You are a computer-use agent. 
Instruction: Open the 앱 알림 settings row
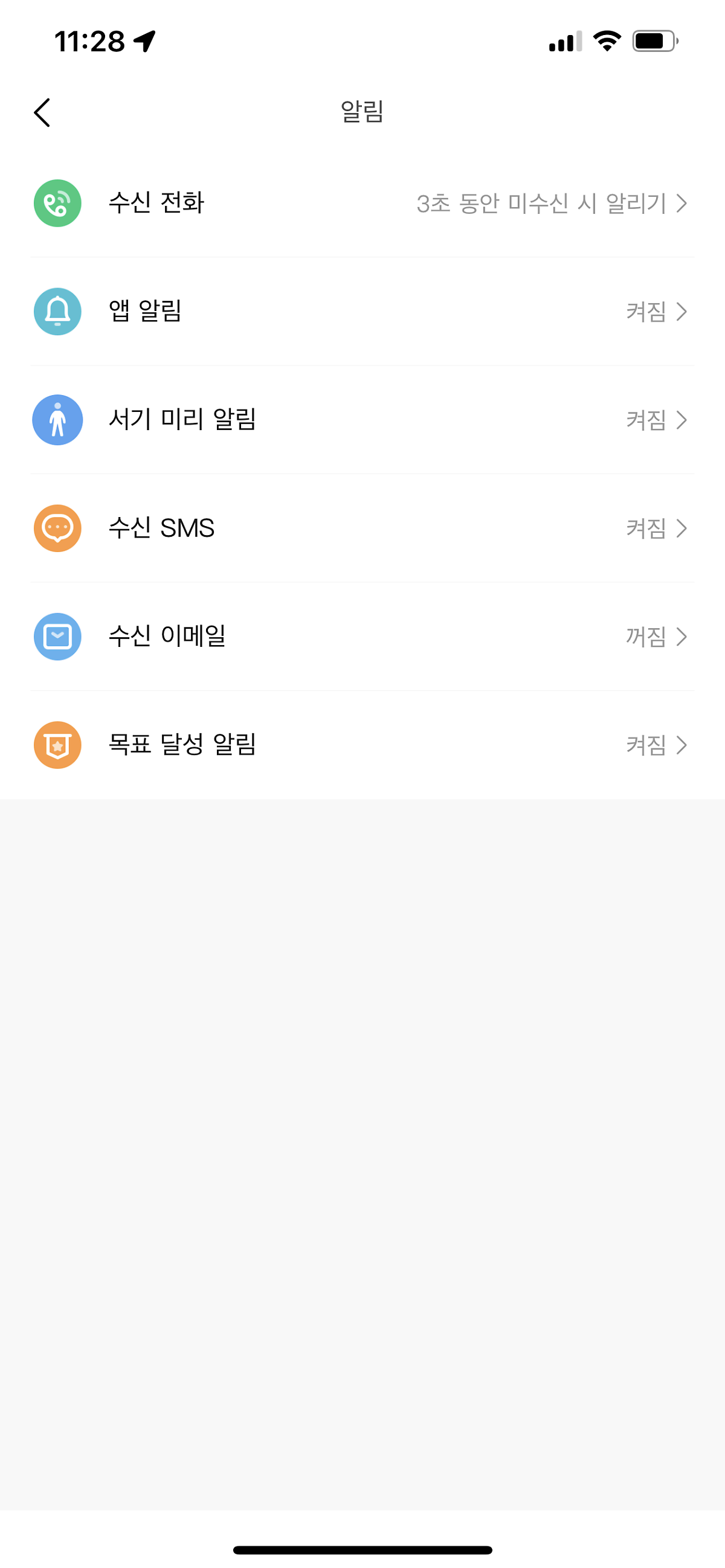tap(362, 312)
